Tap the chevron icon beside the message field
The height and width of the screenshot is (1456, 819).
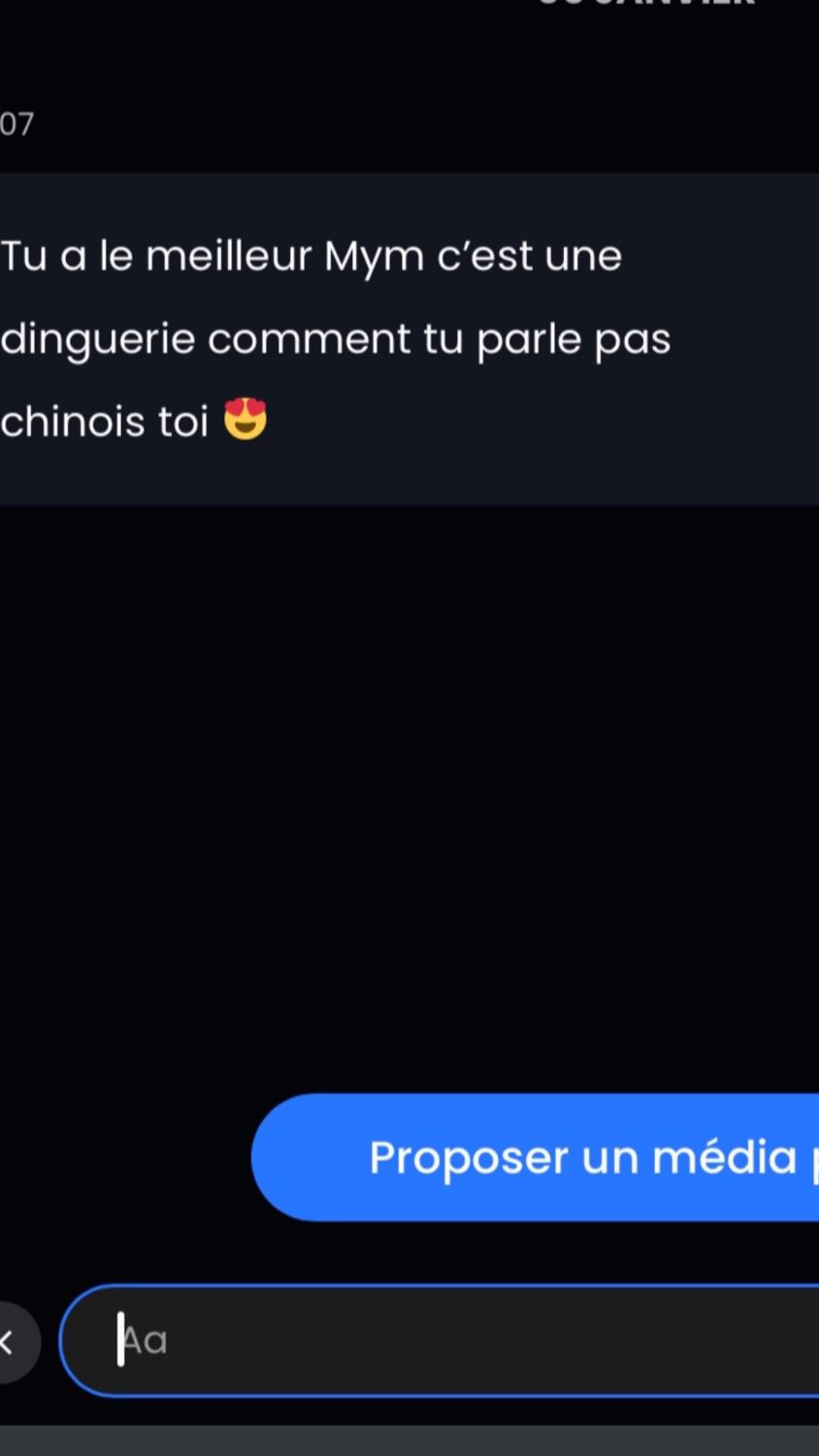(x=10, y=1342)
